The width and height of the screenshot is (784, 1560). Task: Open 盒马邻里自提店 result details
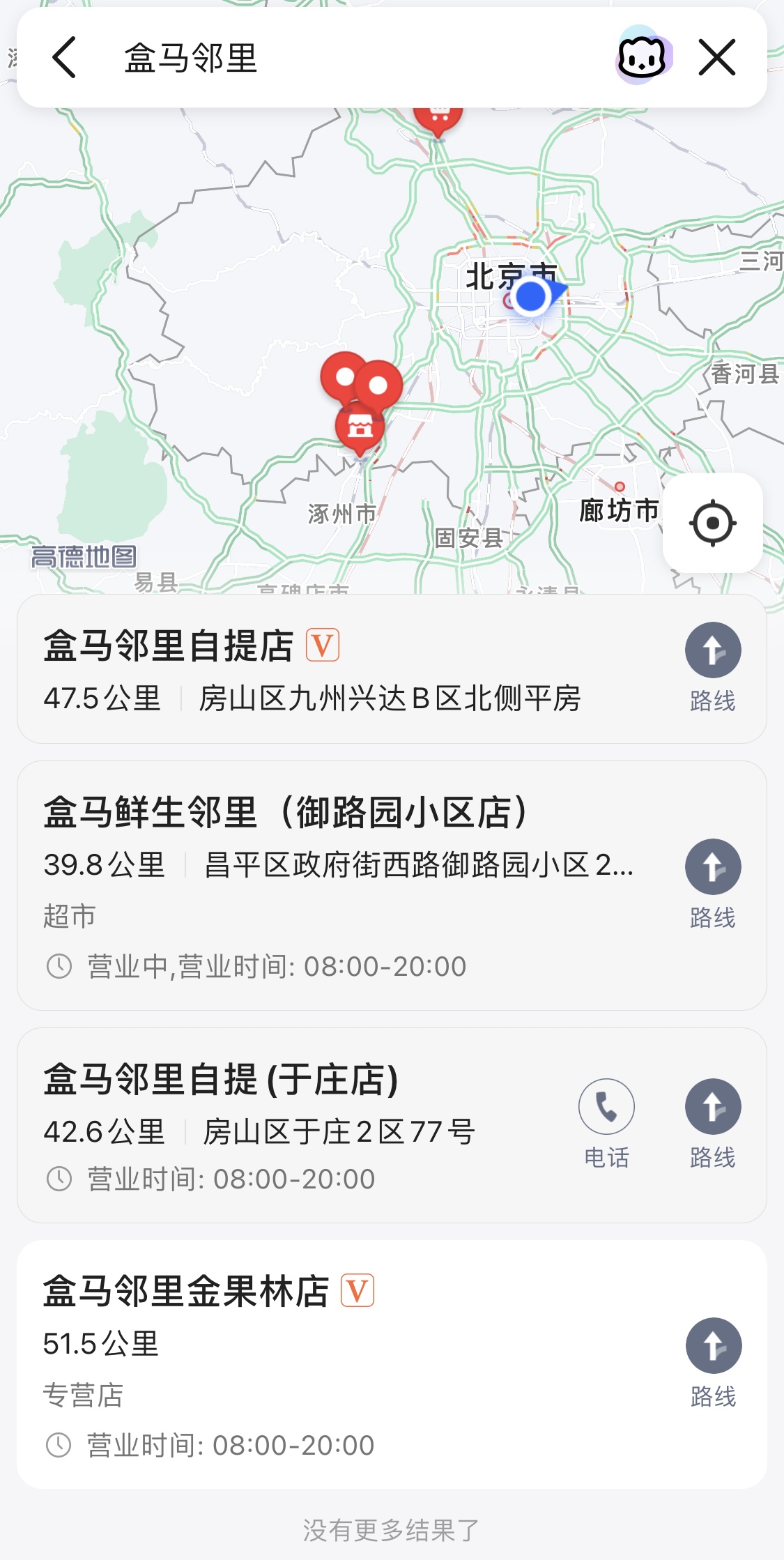coord(314,668)
